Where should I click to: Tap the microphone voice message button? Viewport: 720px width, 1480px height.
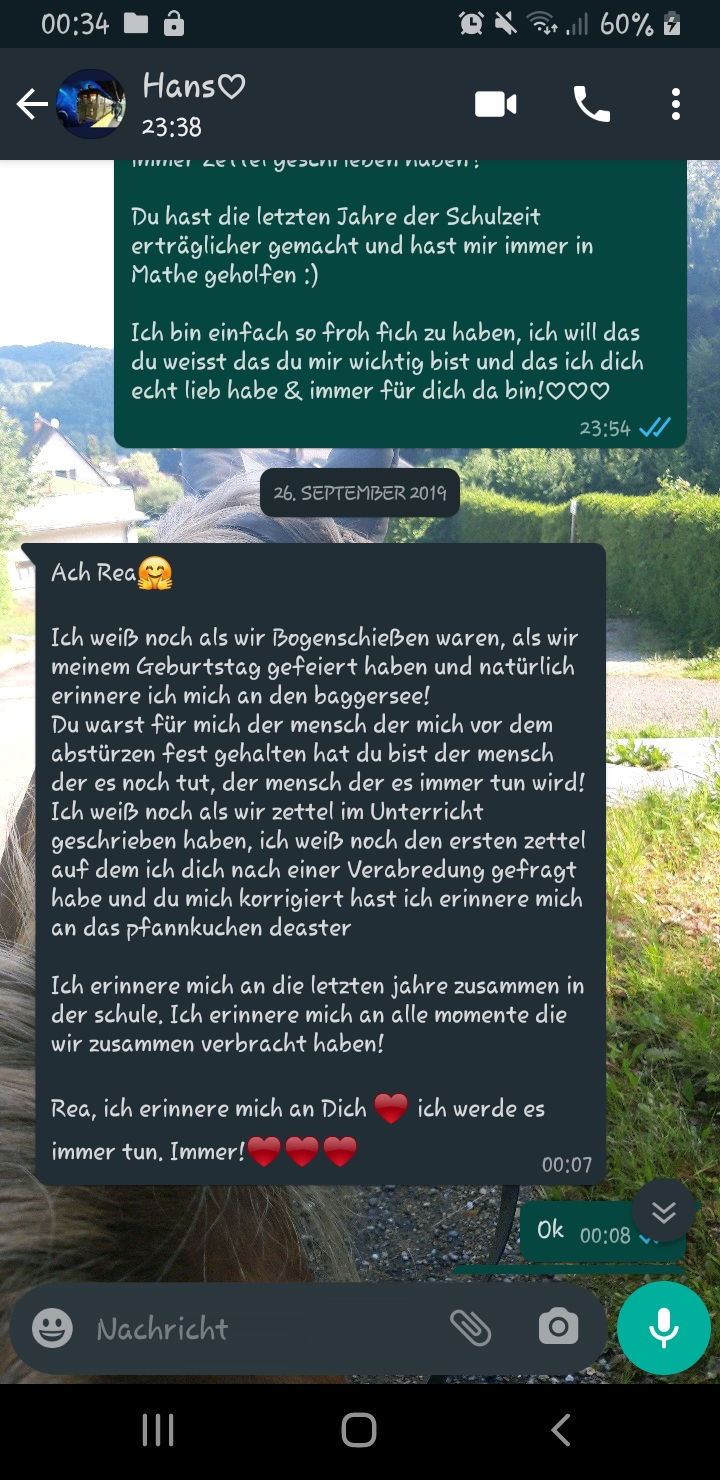[664, 1328]
